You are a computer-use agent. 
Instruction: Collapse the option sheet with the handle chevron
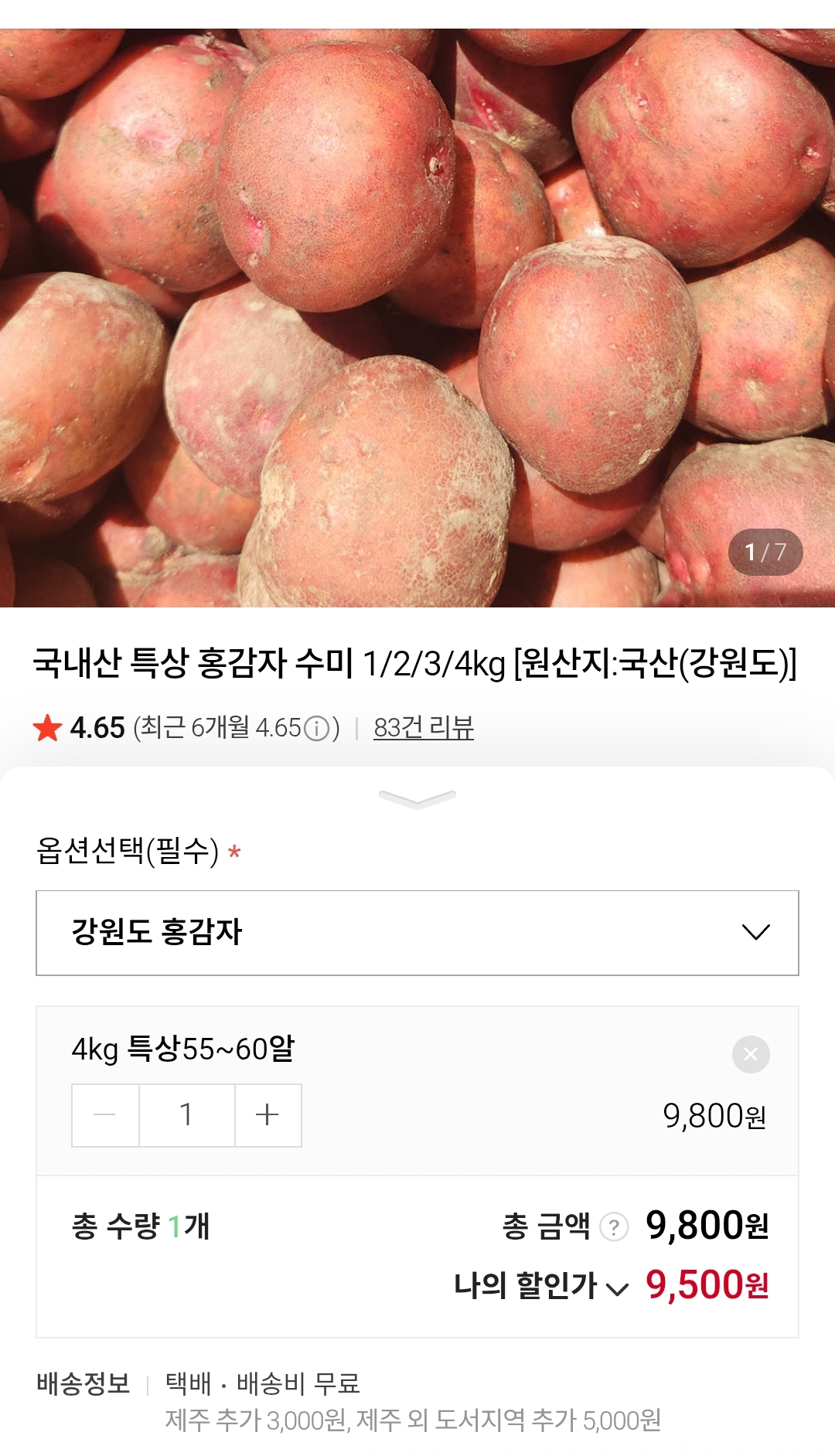click(x=417, y=799)
